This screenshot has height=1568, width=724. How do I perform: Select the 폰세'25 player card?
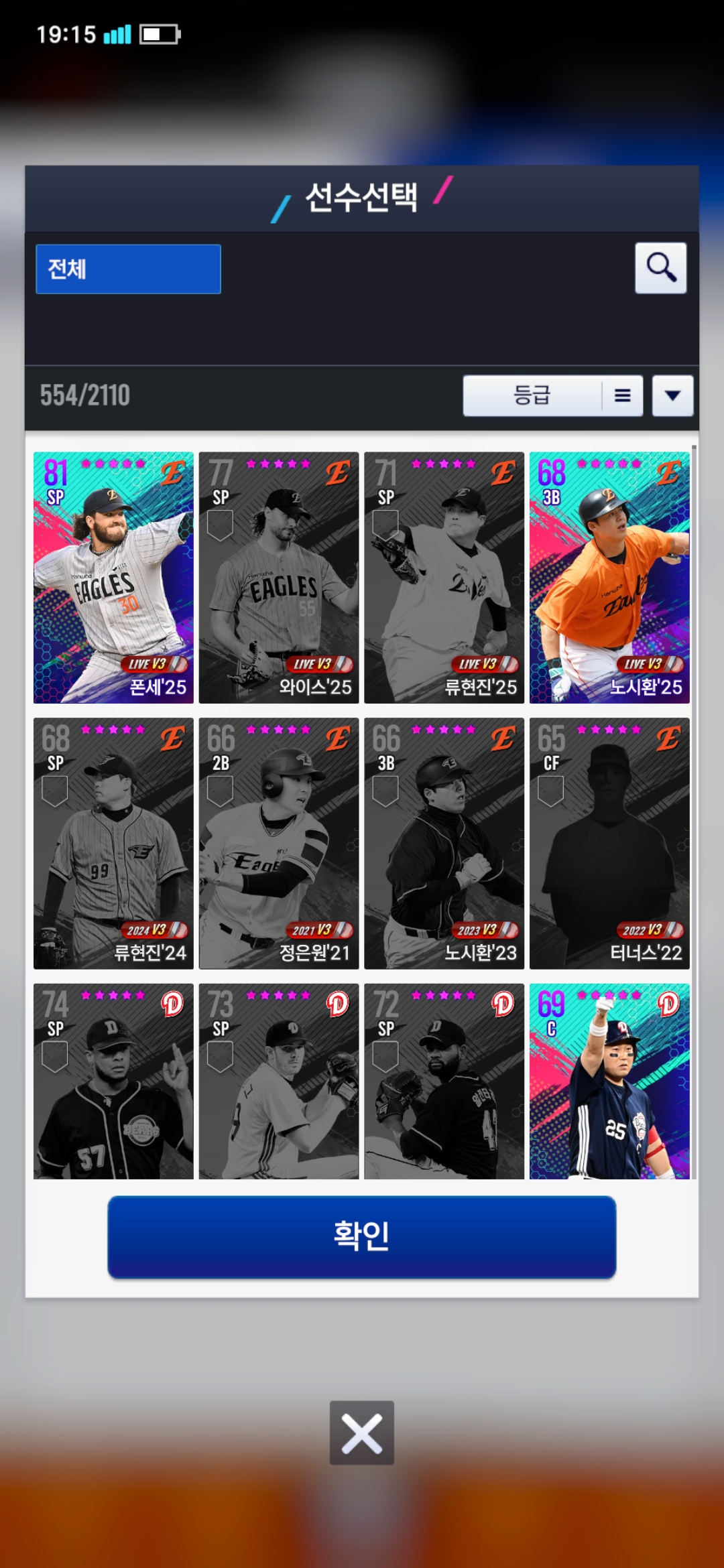[x=113, y=577]
